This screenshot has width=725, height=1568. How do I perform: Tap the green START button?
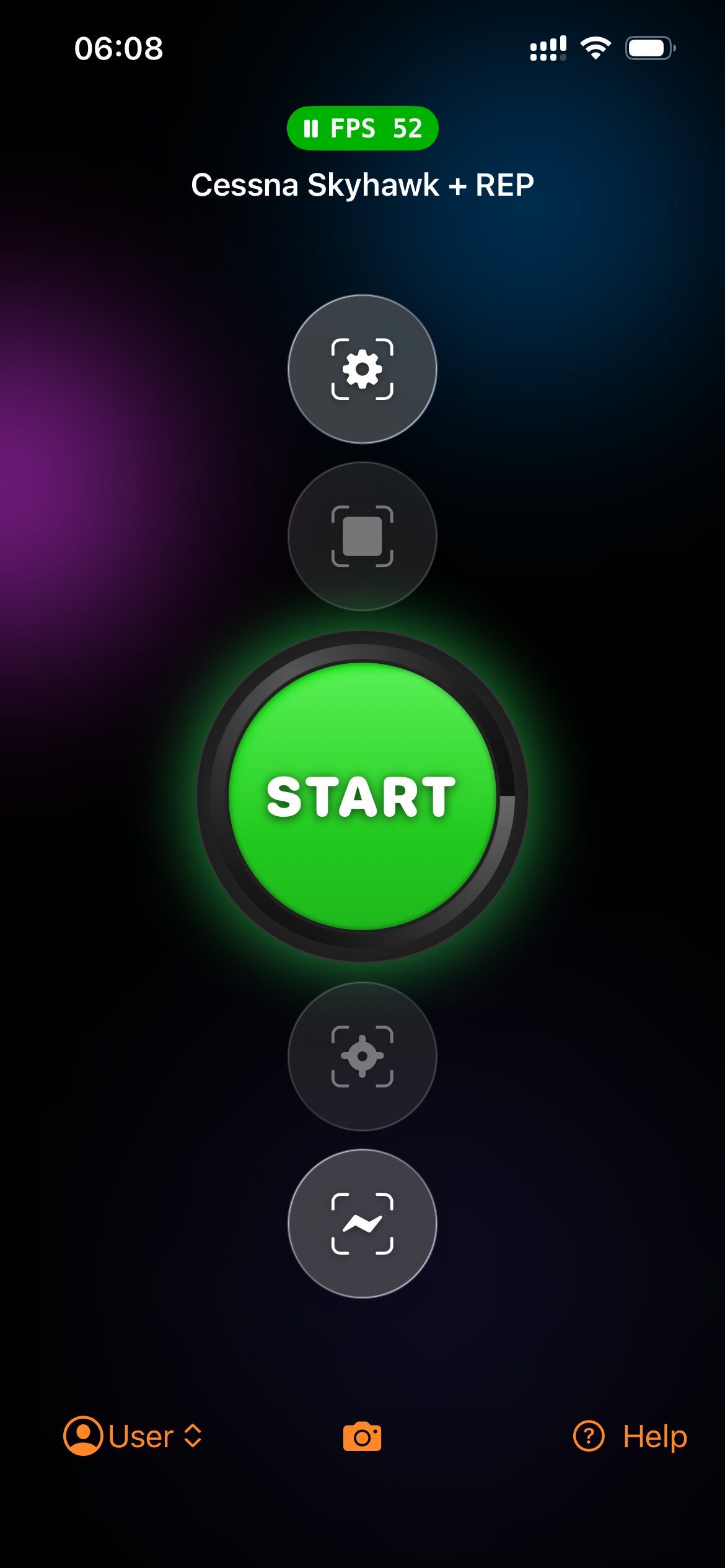click(x=362, y=796)
